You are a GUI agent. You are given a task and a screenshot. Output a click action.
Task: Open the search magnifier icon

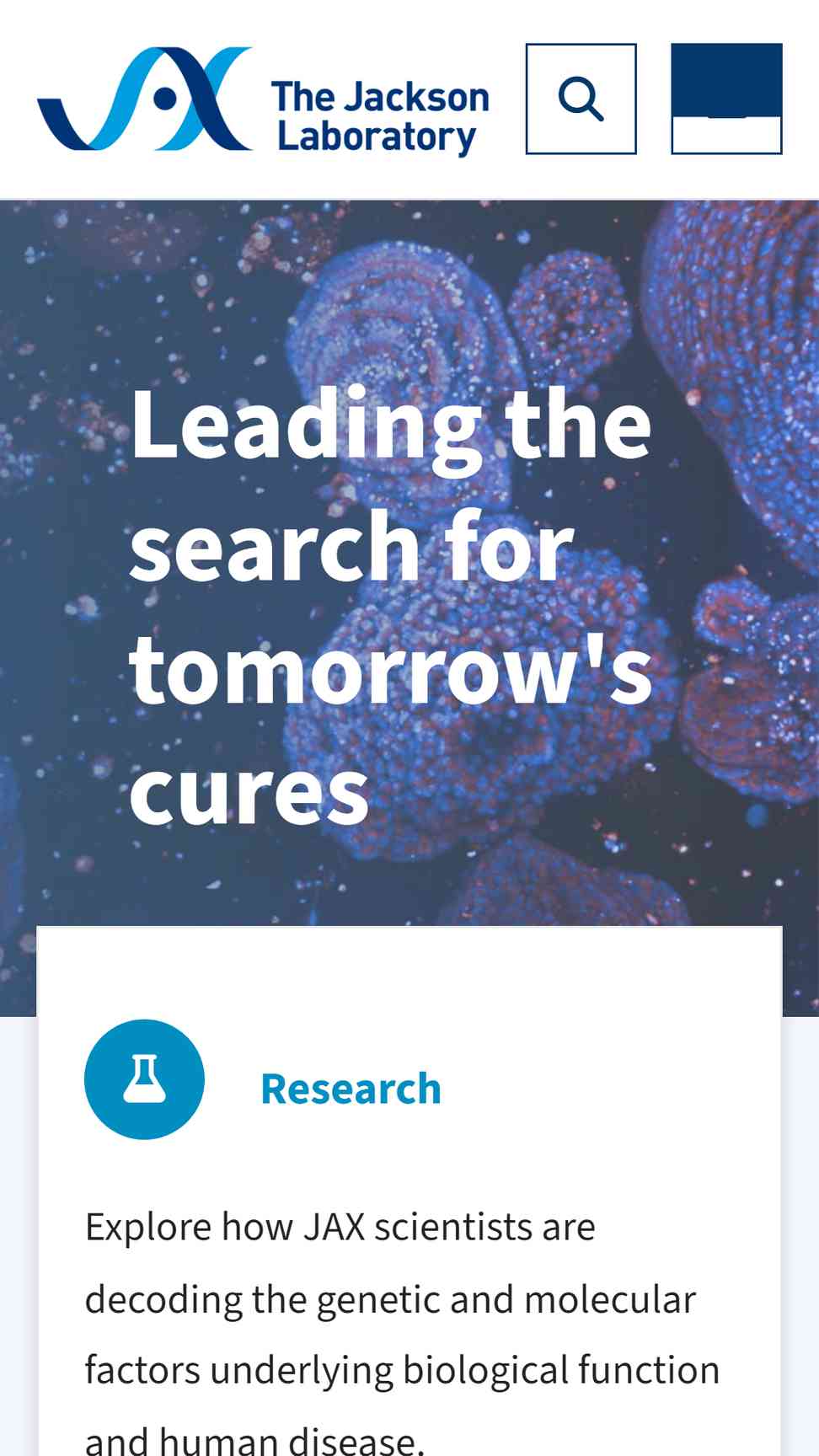pyautogui.click(x=581, y=99)
